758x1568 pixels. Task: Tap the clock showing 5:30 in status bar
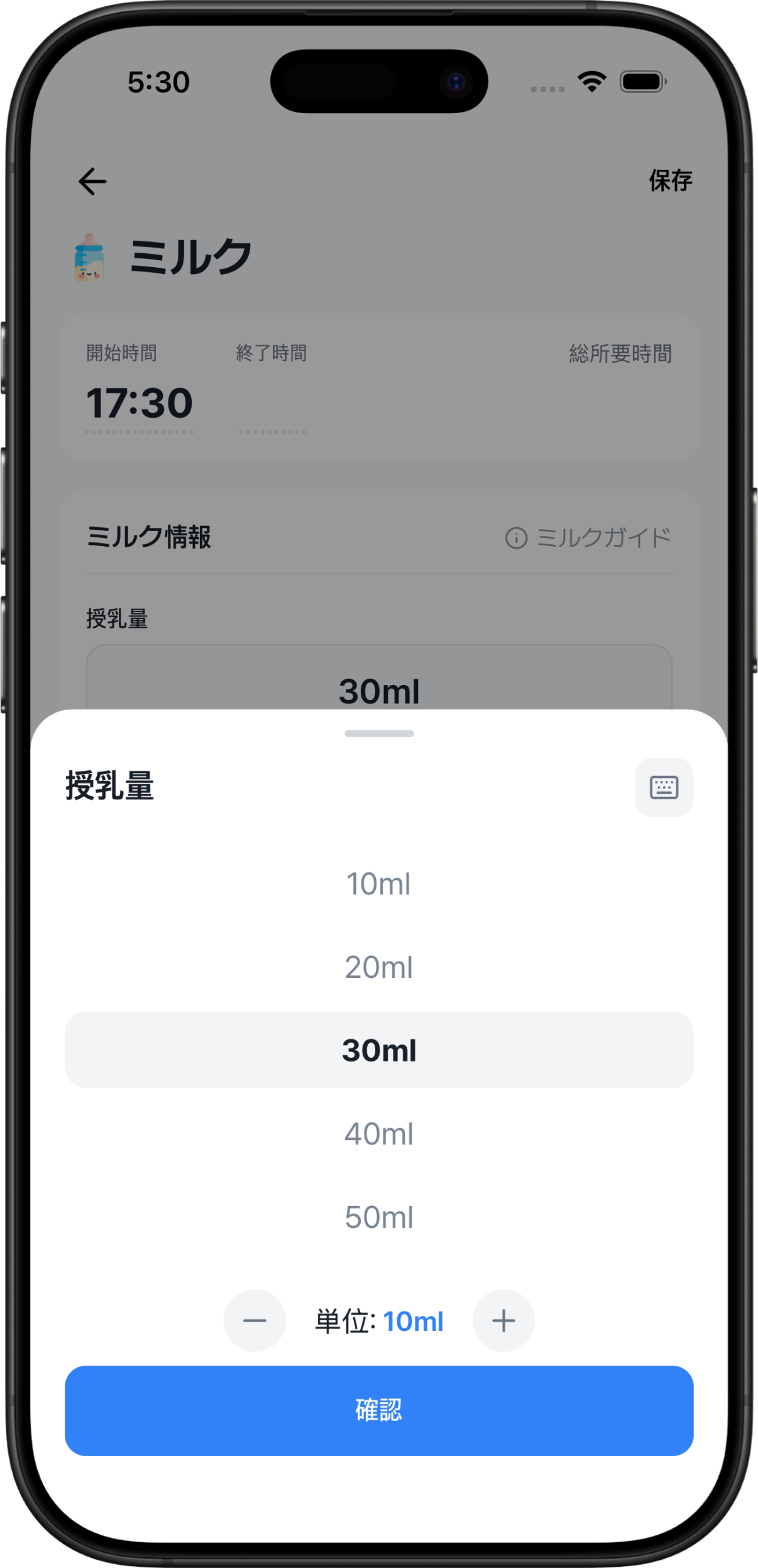point(158,80)
